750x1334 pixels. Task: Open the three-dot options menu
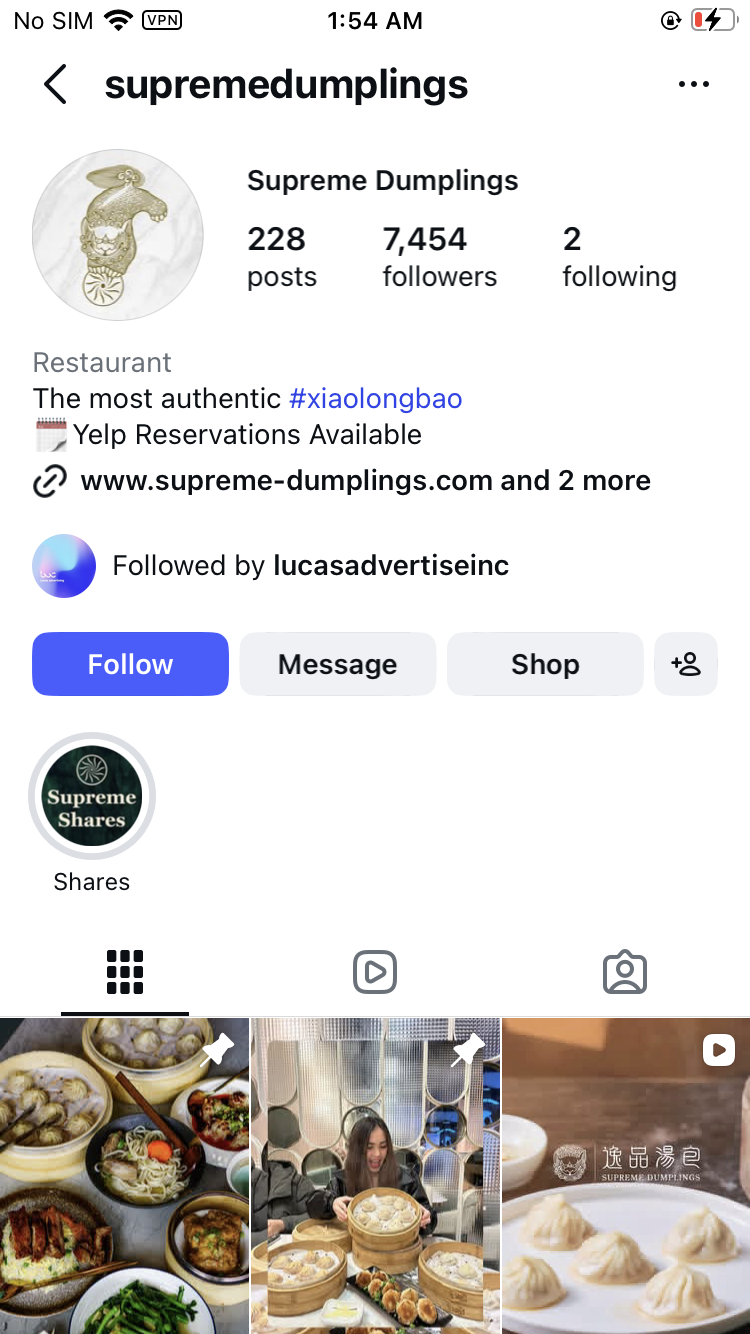pos(693,85)
